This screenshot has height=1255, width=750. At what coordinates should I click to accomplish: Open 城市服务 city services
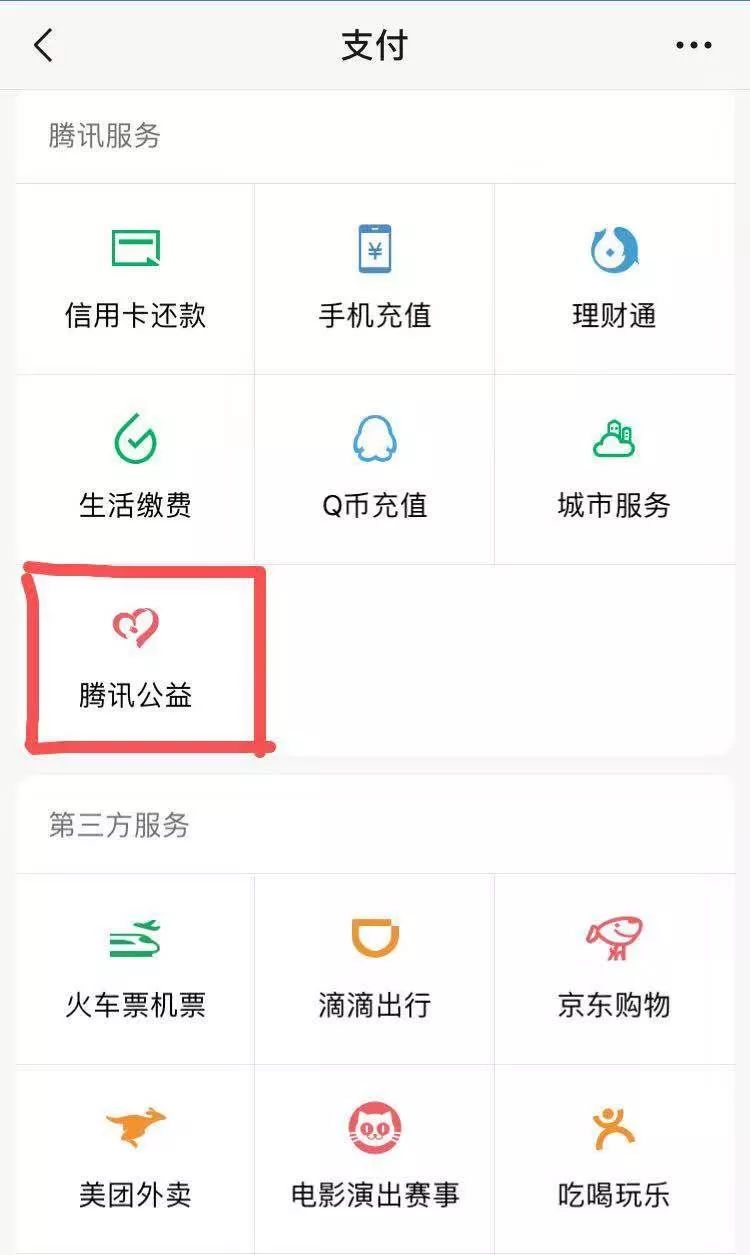(x=613, y=468)
